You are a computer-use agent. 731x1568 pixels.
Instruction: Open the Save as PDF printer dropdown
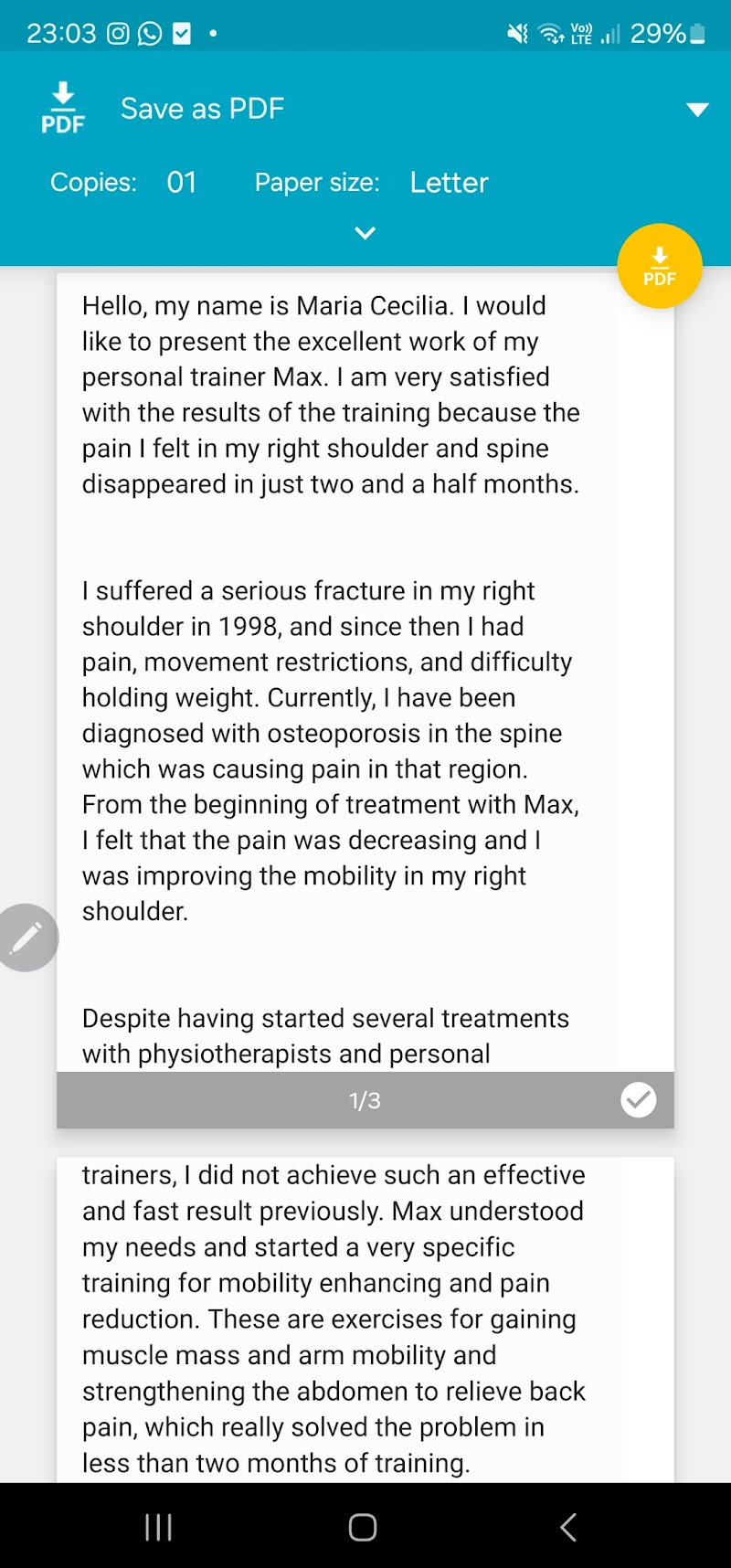click(697, 110)
